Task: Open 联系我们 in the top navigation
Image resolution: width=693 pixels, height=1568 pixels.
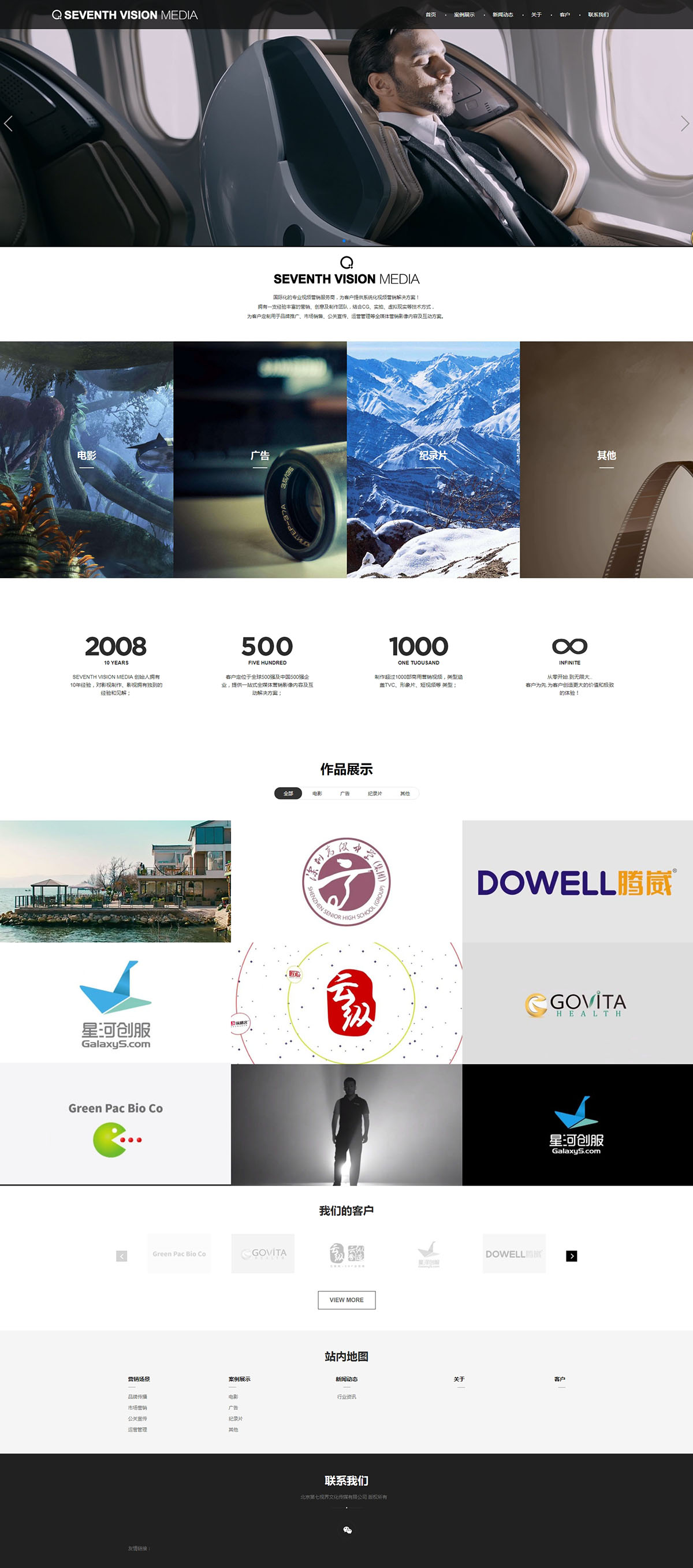Action: coord(598,14)
